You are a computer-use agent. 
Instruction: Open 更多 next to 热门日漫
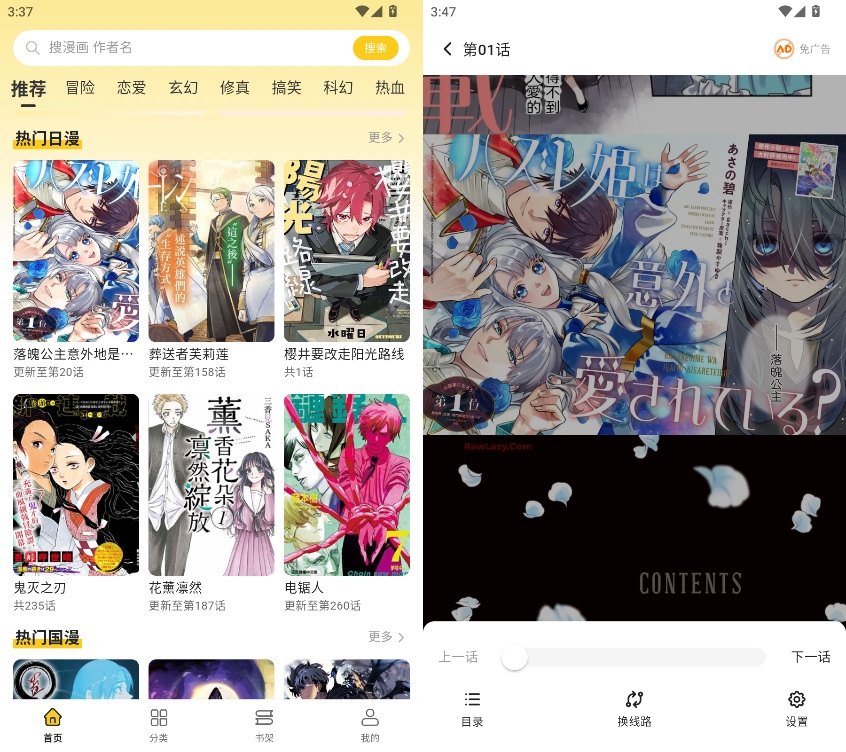tap(386, 138)
